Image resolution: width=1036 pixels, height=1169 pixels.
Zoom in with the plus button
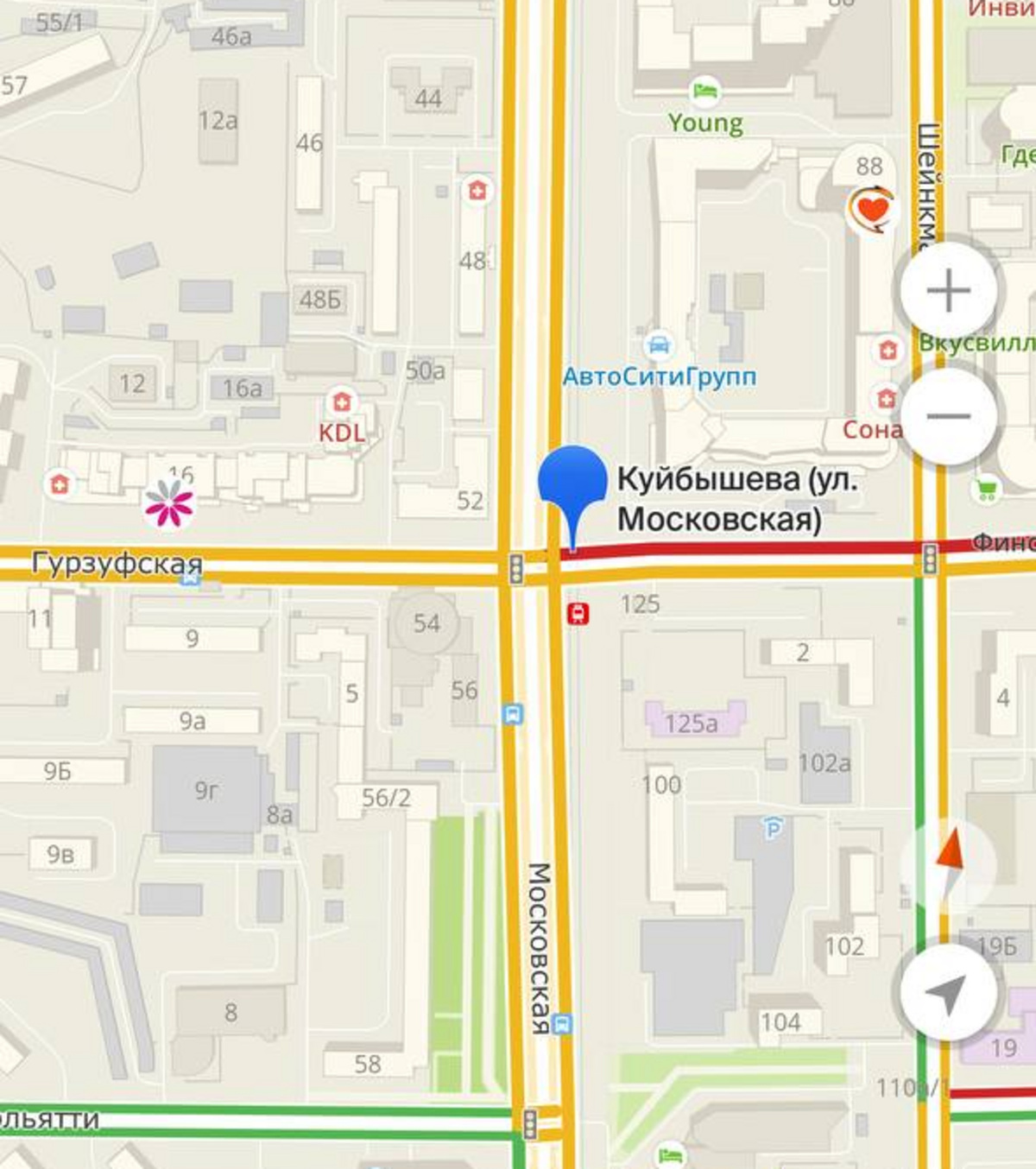948,289
